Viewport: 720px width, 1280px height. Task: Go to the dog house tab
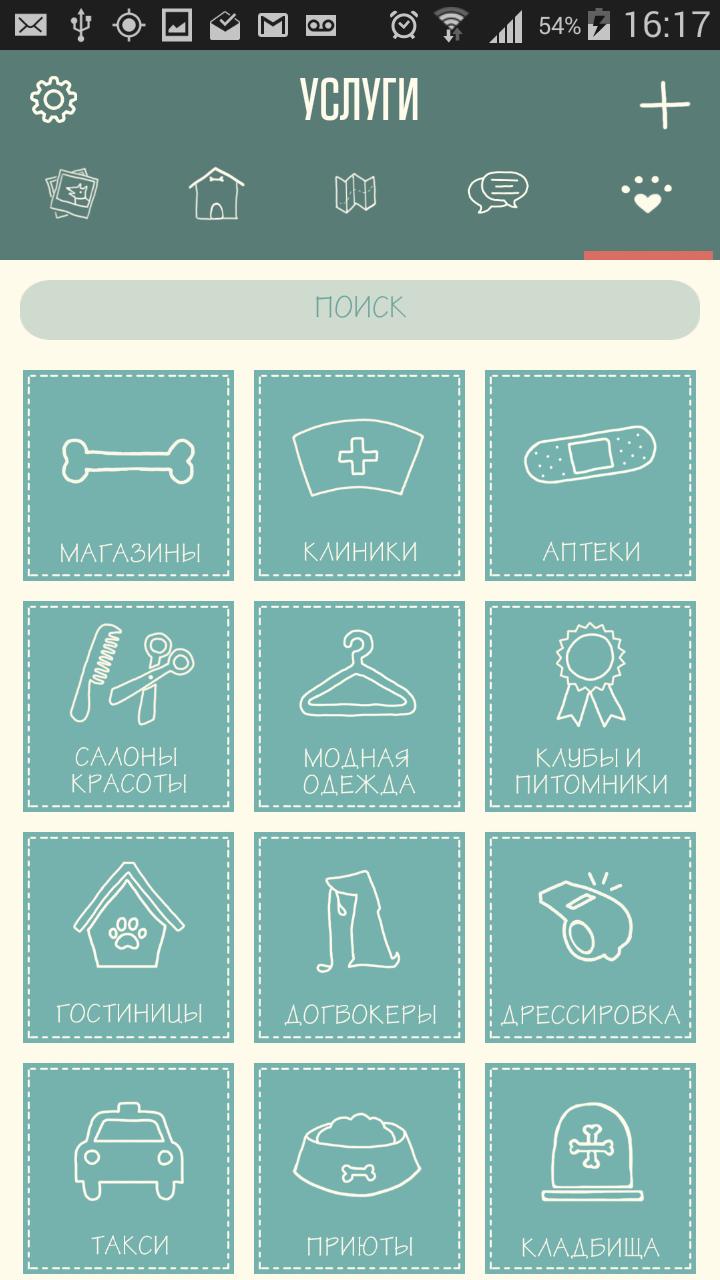217,193
